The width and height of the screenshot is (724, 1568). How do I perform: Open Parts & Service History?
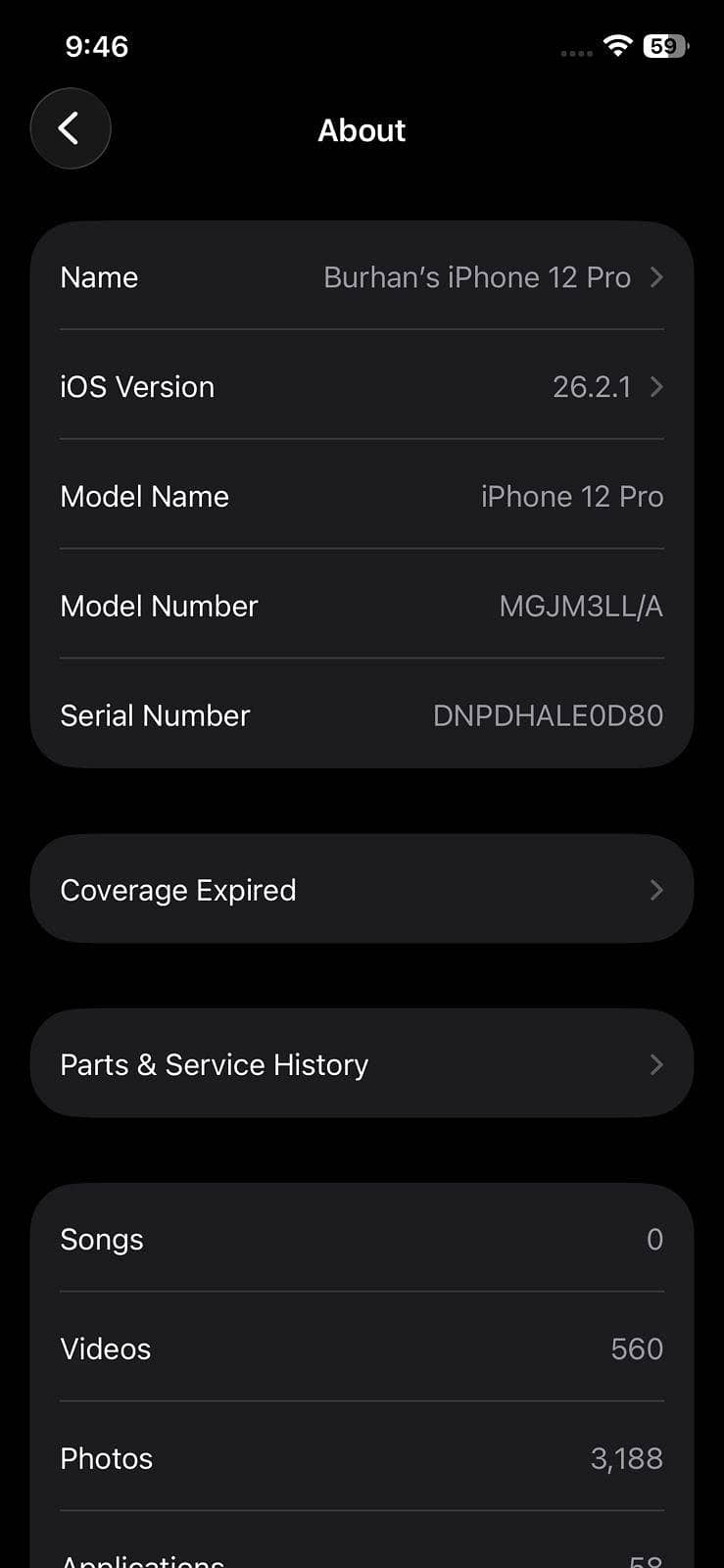362,1064
